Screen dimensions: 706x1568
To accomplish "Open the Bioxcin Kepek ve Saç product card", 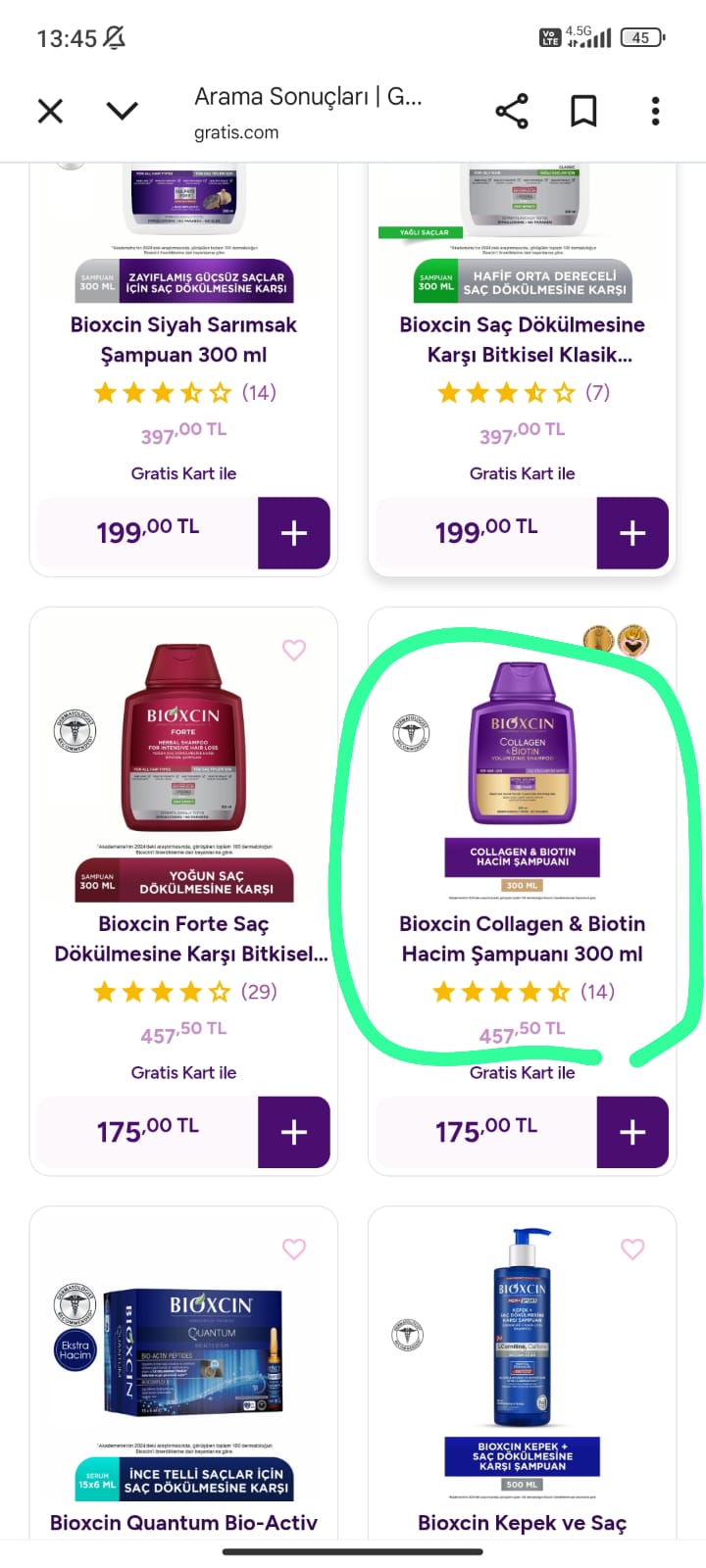I will (x=522, y=1522).
